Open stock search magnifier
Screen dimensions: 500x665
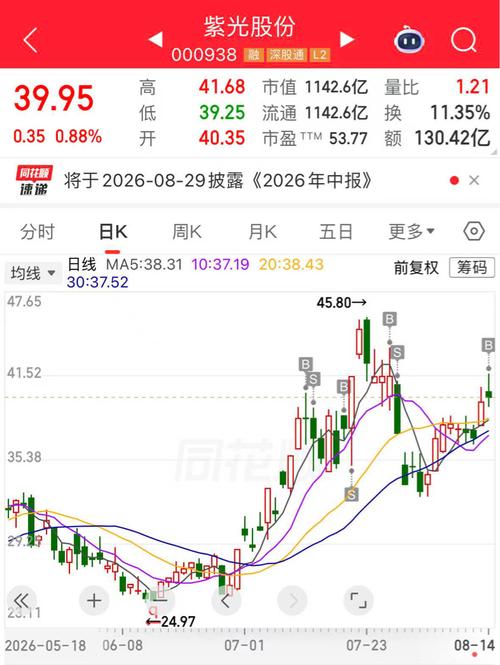(464, 41)
